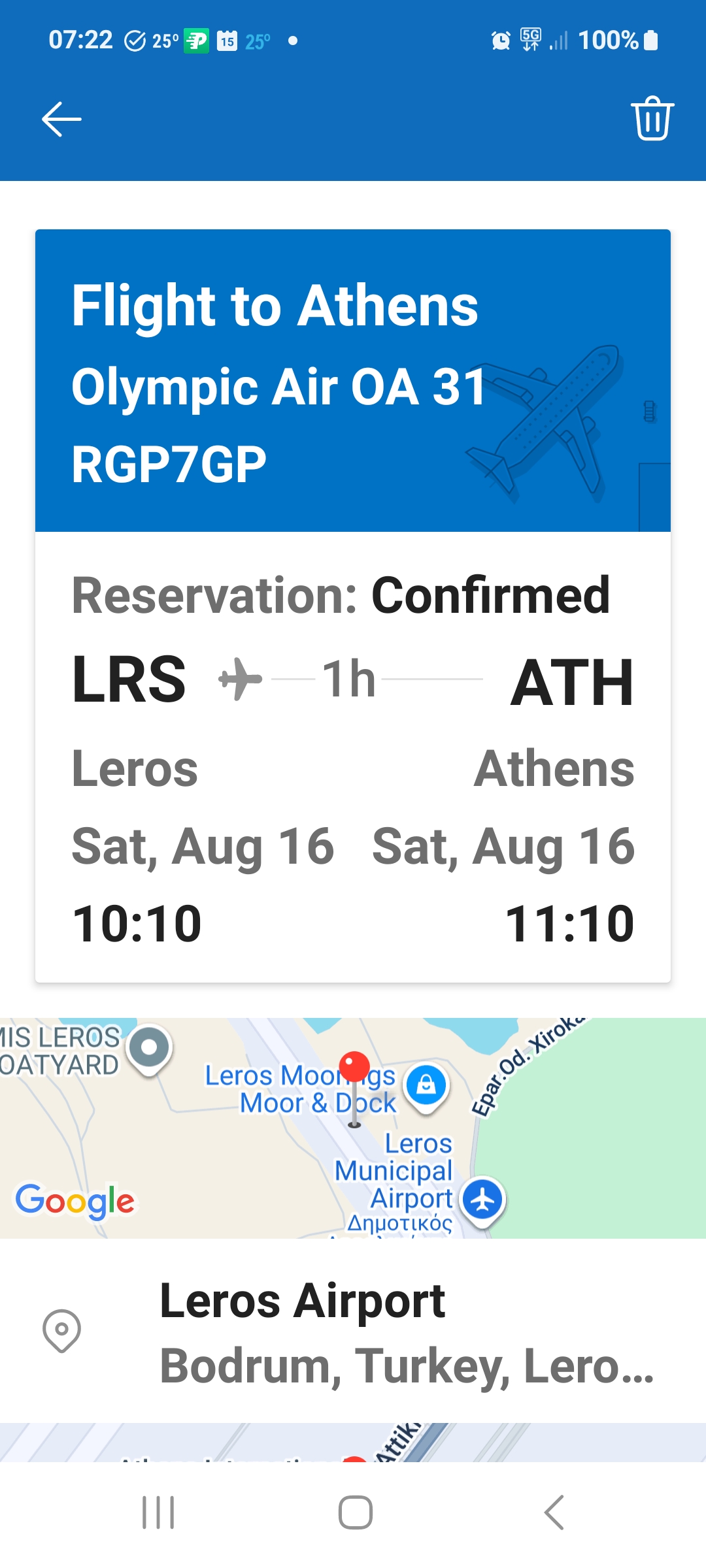Image resolution: width=706 pixels, height=1568 pixels.
Task: Tap the system home button
Action: pyautogui.click(x=355, y=1512)
